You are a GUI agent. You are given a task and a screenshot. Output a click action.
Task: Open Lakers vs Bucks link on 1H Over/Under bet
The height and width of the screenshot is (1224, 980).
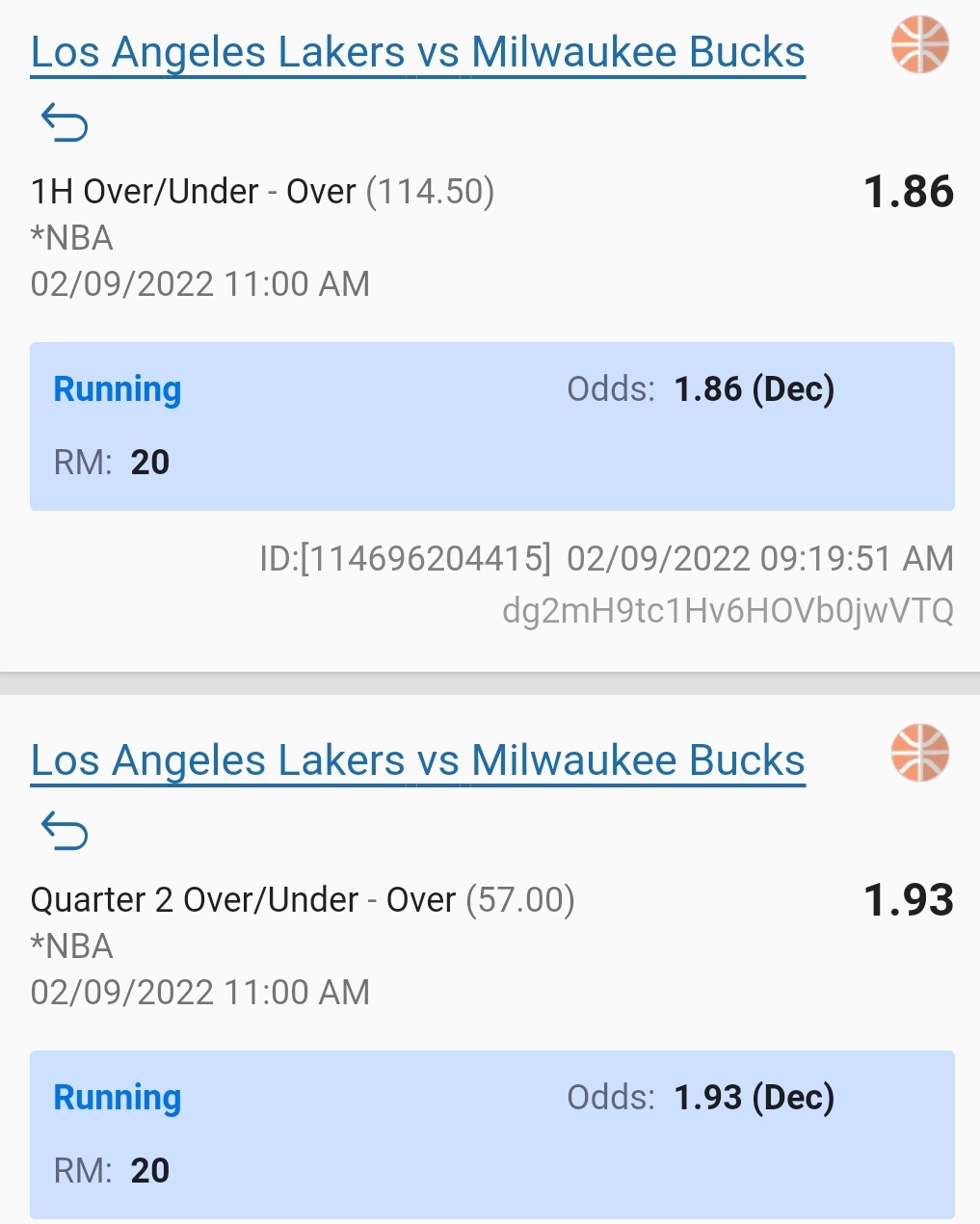[x=417, y=52]
